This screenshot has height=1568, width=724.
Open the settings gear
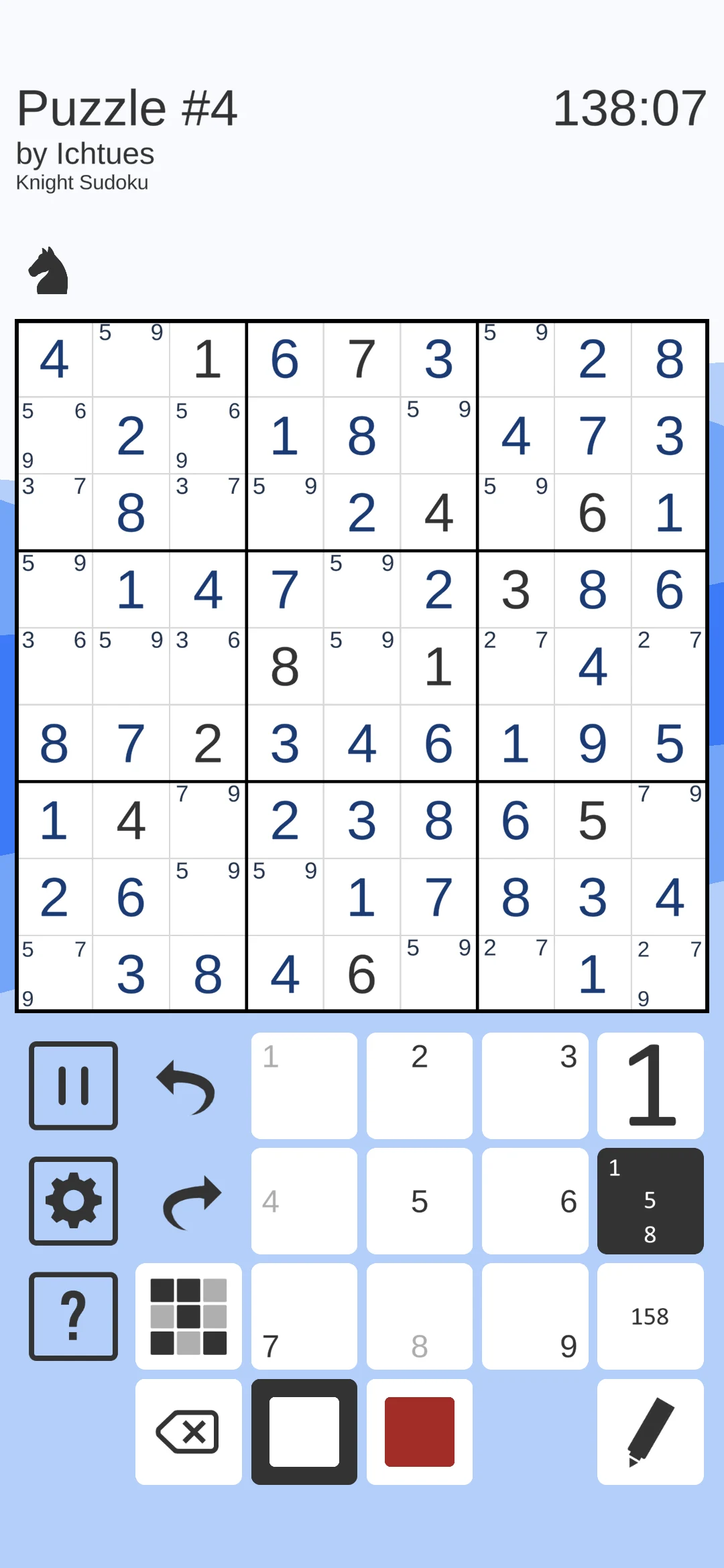coord(72,1201)
